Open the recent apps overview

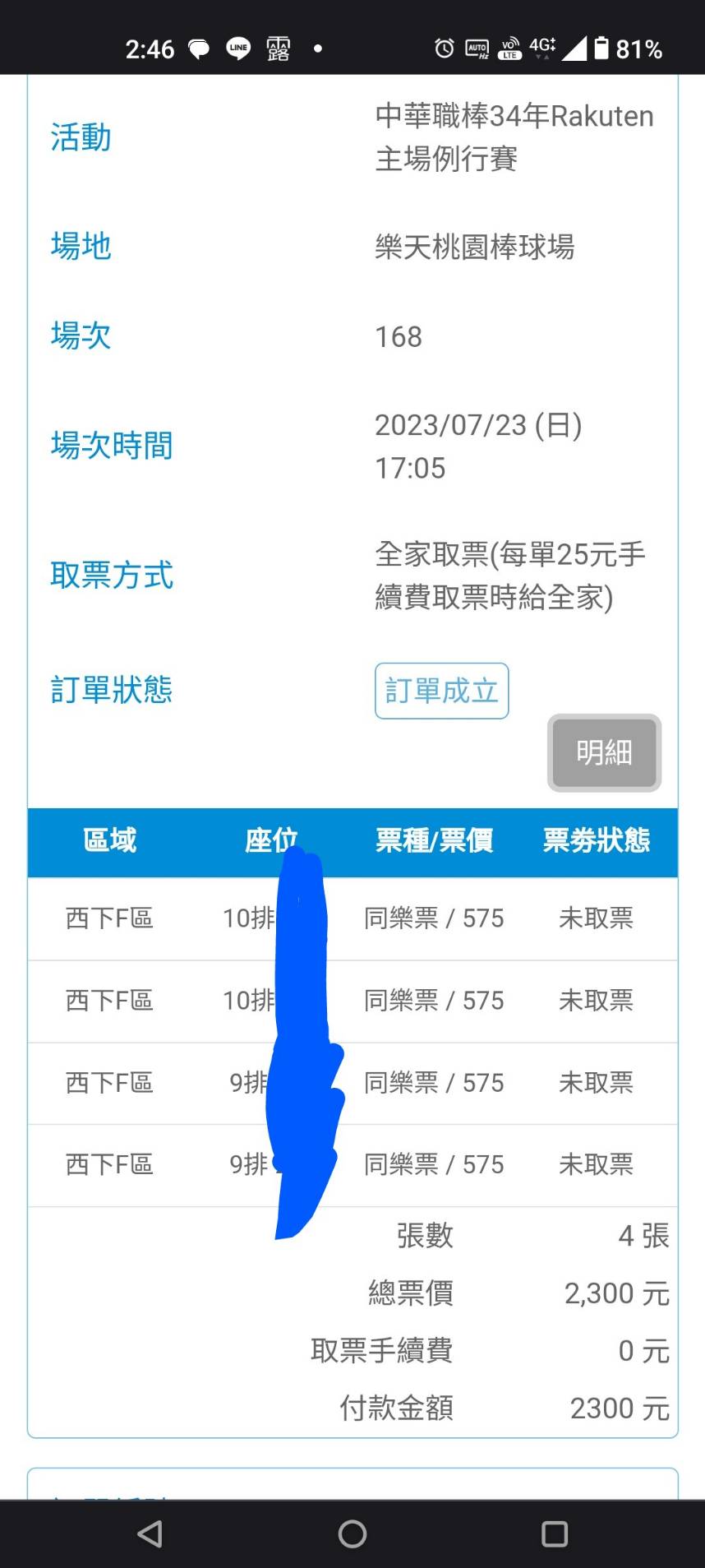(x=555, y=1533)
